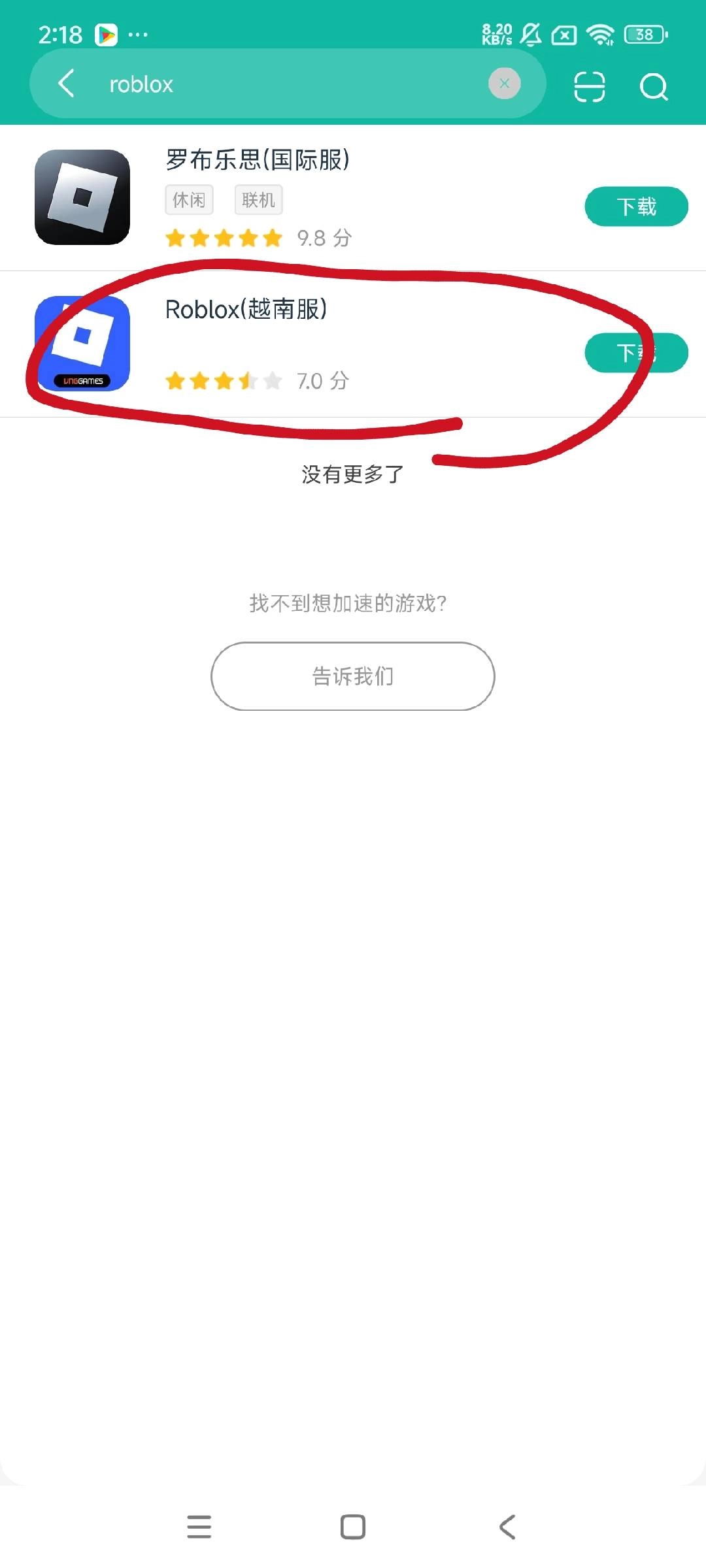Tap the muted notifications bell icon
Image resolution: width=706 pixels, height=1568 pixels.
(529, 34)
